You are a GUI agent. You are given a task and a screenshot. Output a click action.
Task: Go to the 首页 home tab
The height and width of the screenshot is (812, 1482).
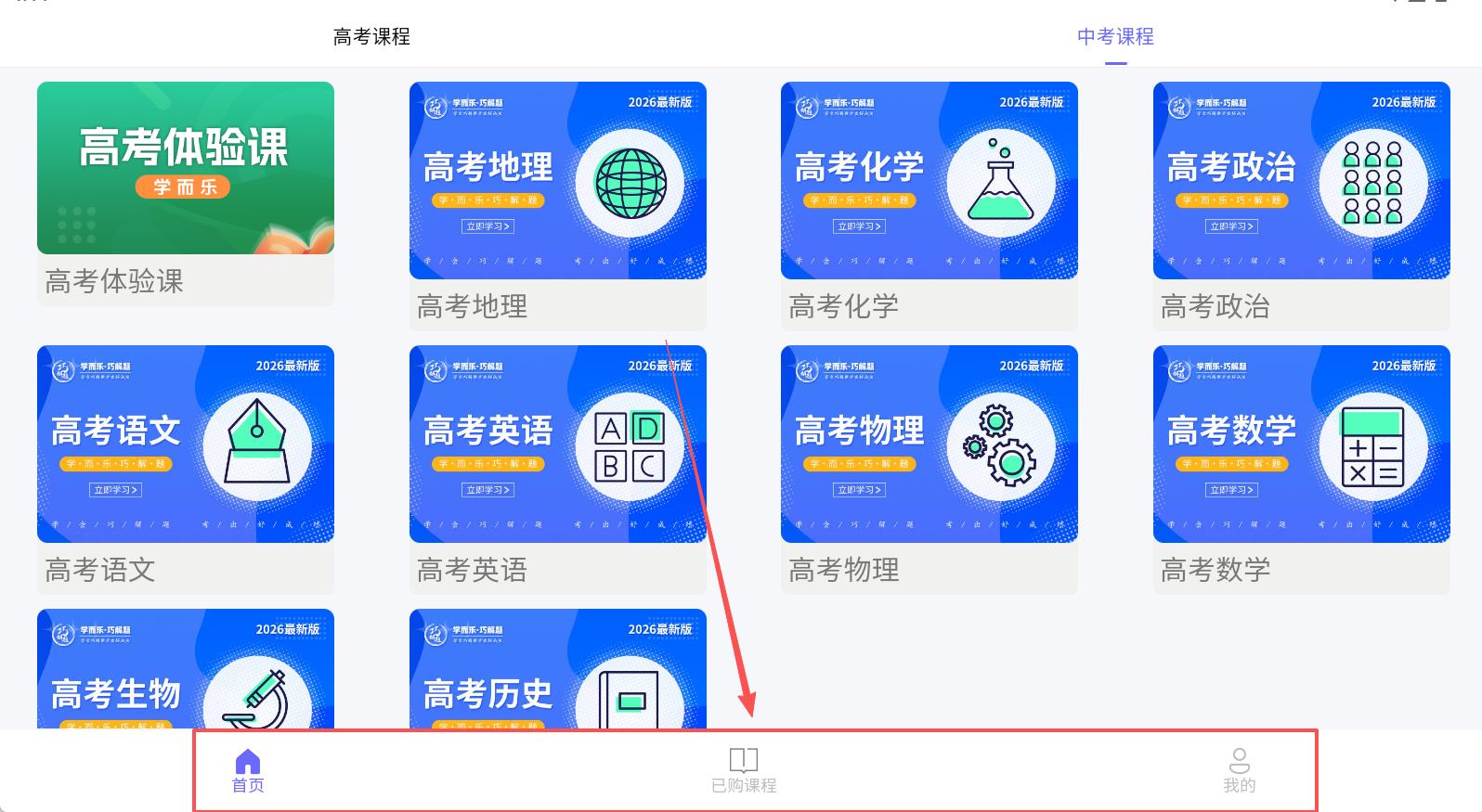point(248,771)
